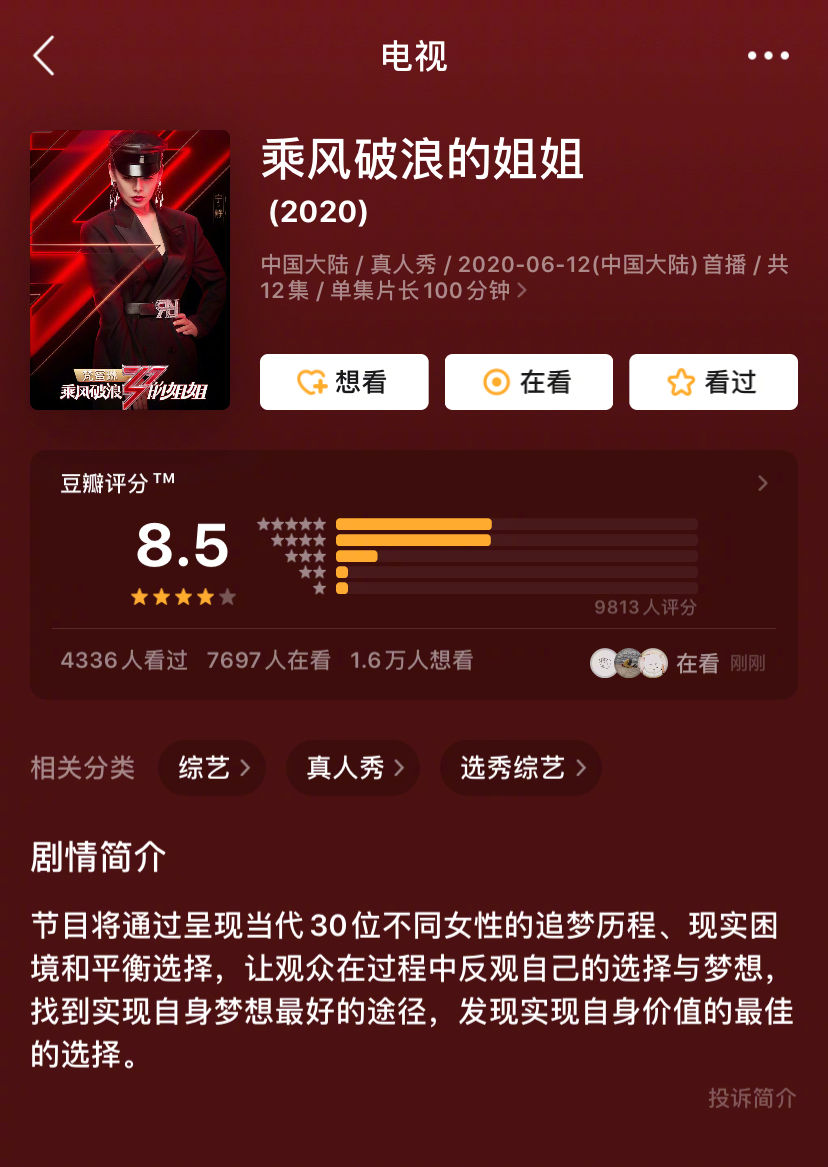Tap the circle icon on the 在看 button
The height and width of the screenshot is (1167, 828).
click(495, 381)
